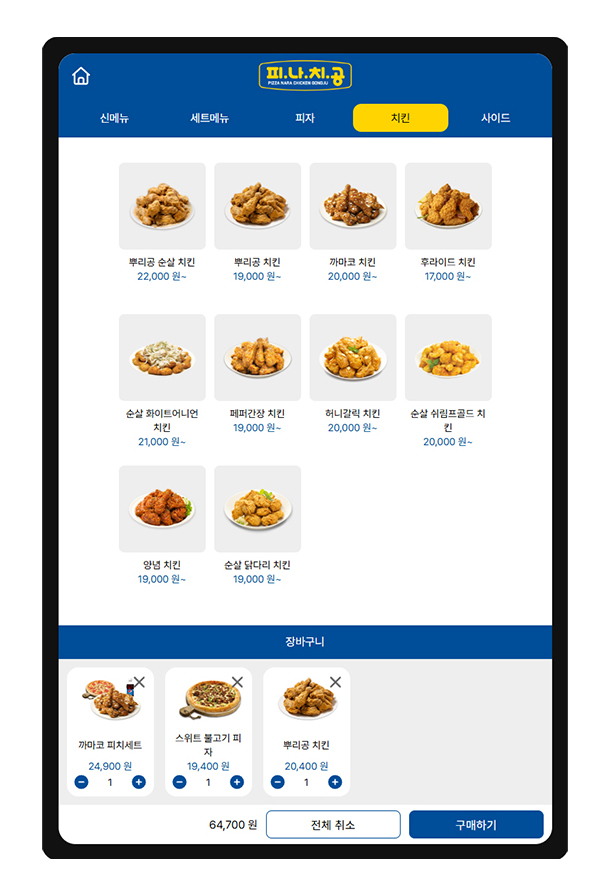The width and height of the screenshot is (610, 896).
Task: Pick the 페퍼간장 치킨 item
Action: pos(257,358)
